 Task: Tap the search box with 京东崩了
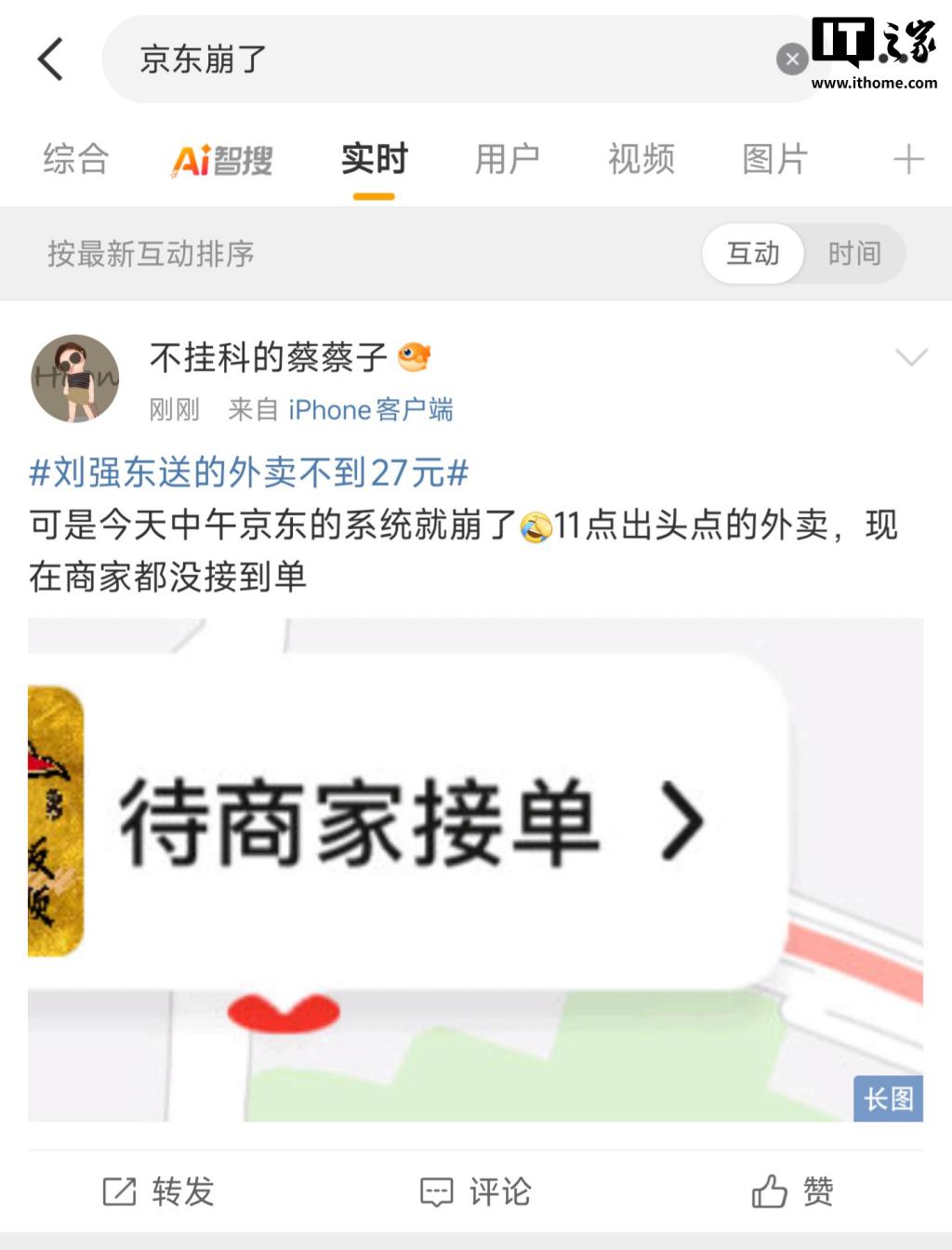(x=437, y=60)
